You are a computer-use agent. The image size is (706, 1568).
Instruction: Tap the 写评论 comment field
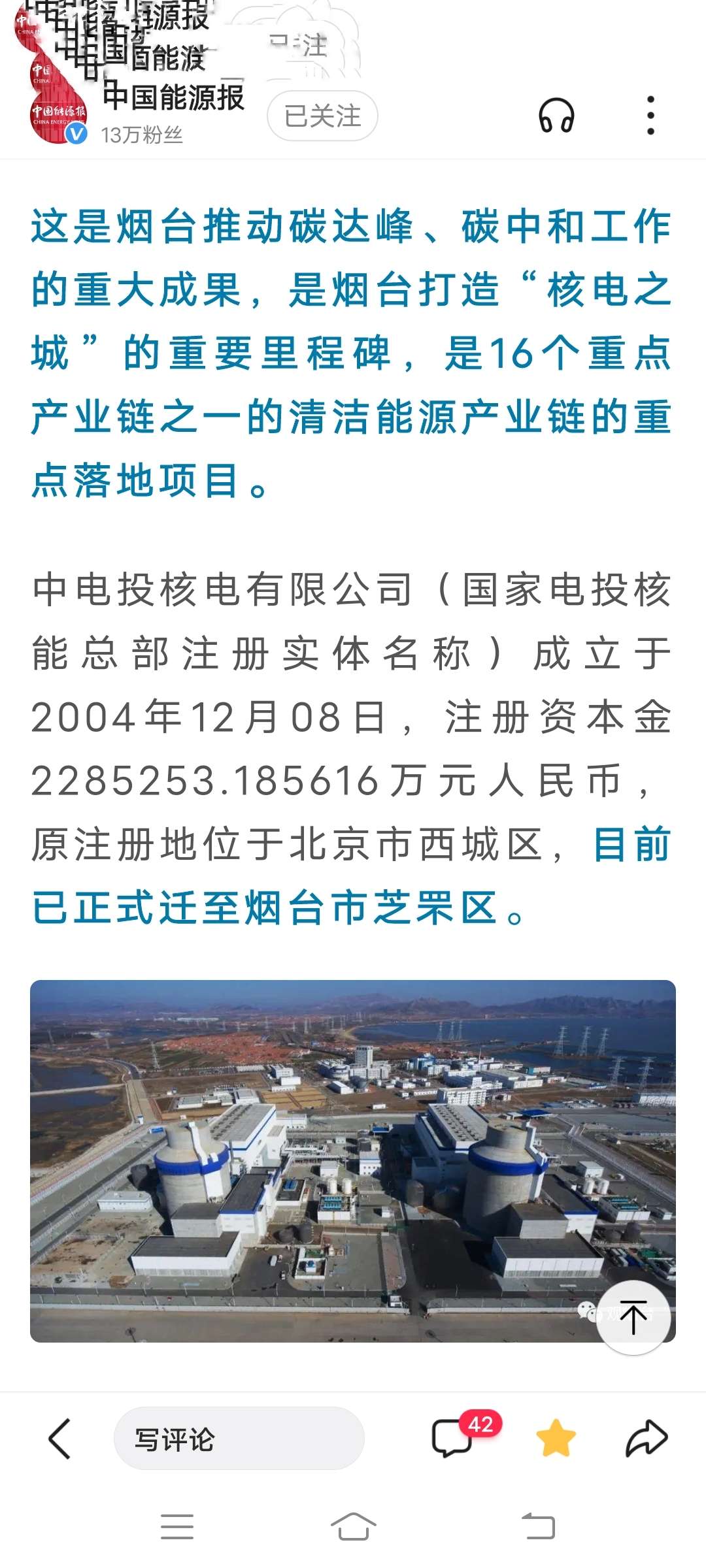(239, 1439)
